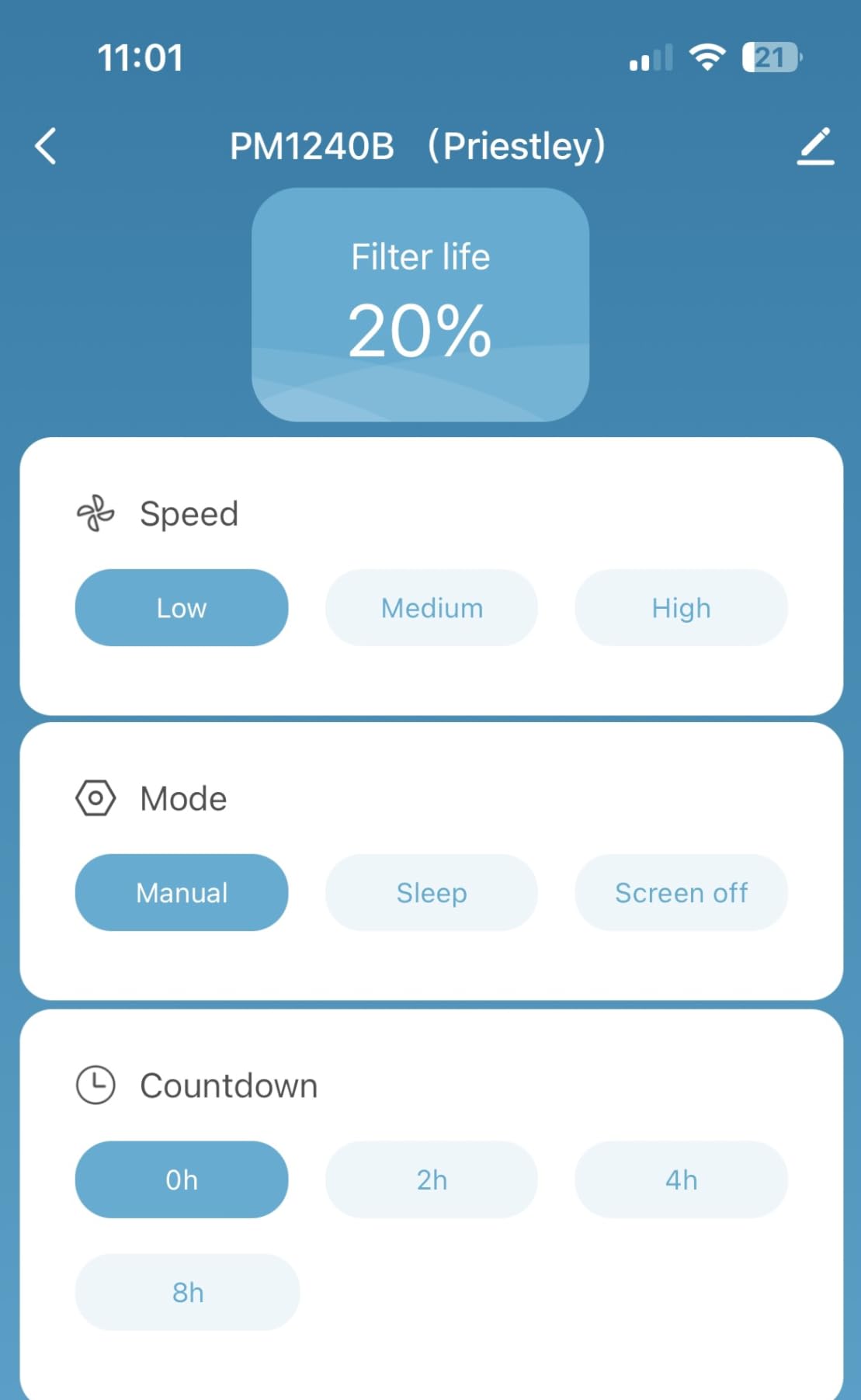Activate Screen off mode

tap(681, 893)
